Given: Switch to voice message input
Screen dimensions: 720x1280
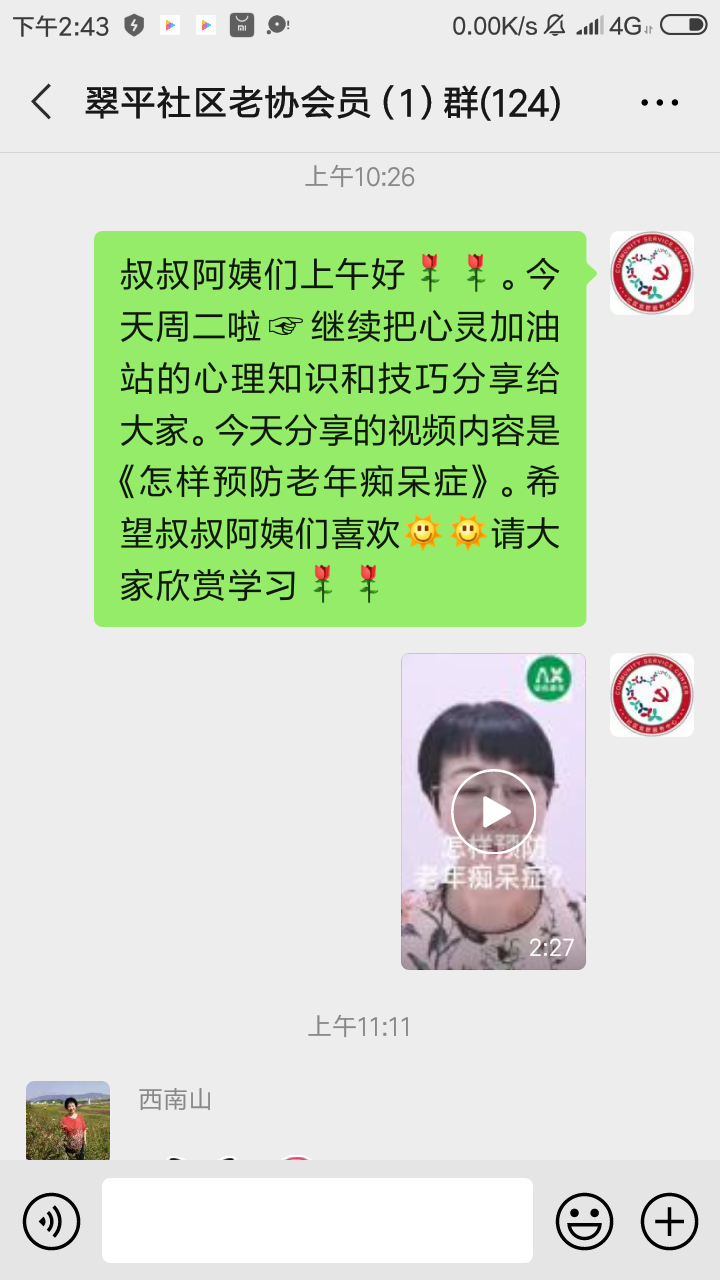Looking at the screenshot, I should tap(51, 1221).
